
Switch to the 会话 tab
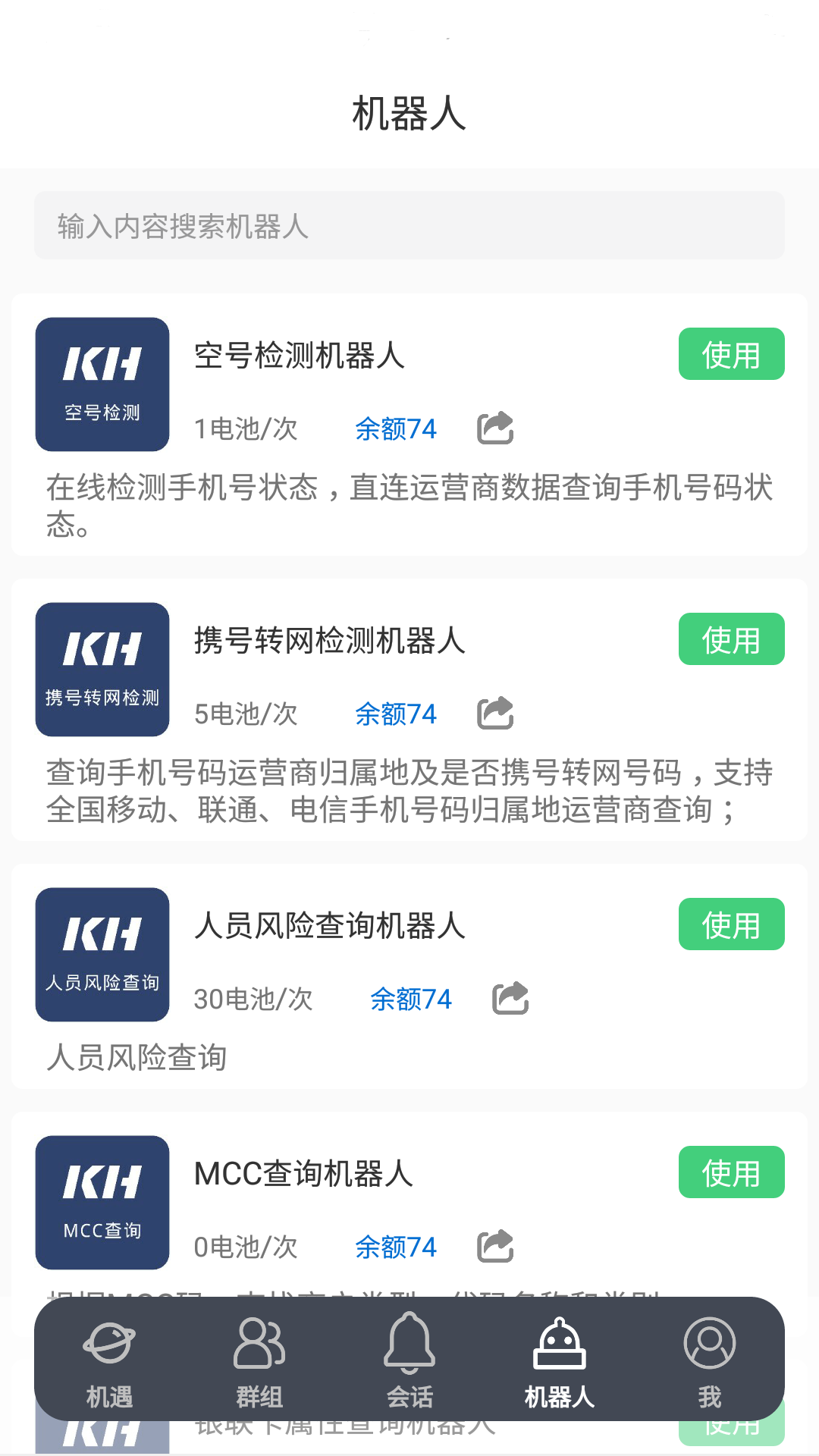[x=409, y=1361]
